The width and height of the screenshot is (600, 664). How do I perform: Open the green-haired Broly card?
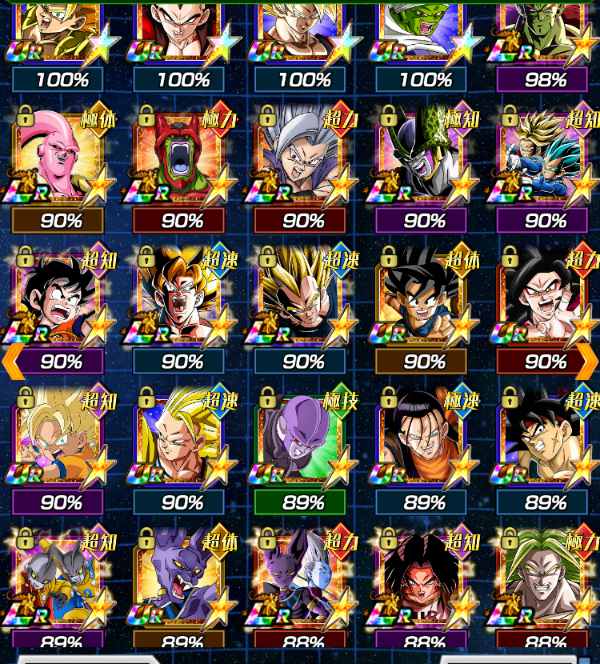(x=546, y=578)
